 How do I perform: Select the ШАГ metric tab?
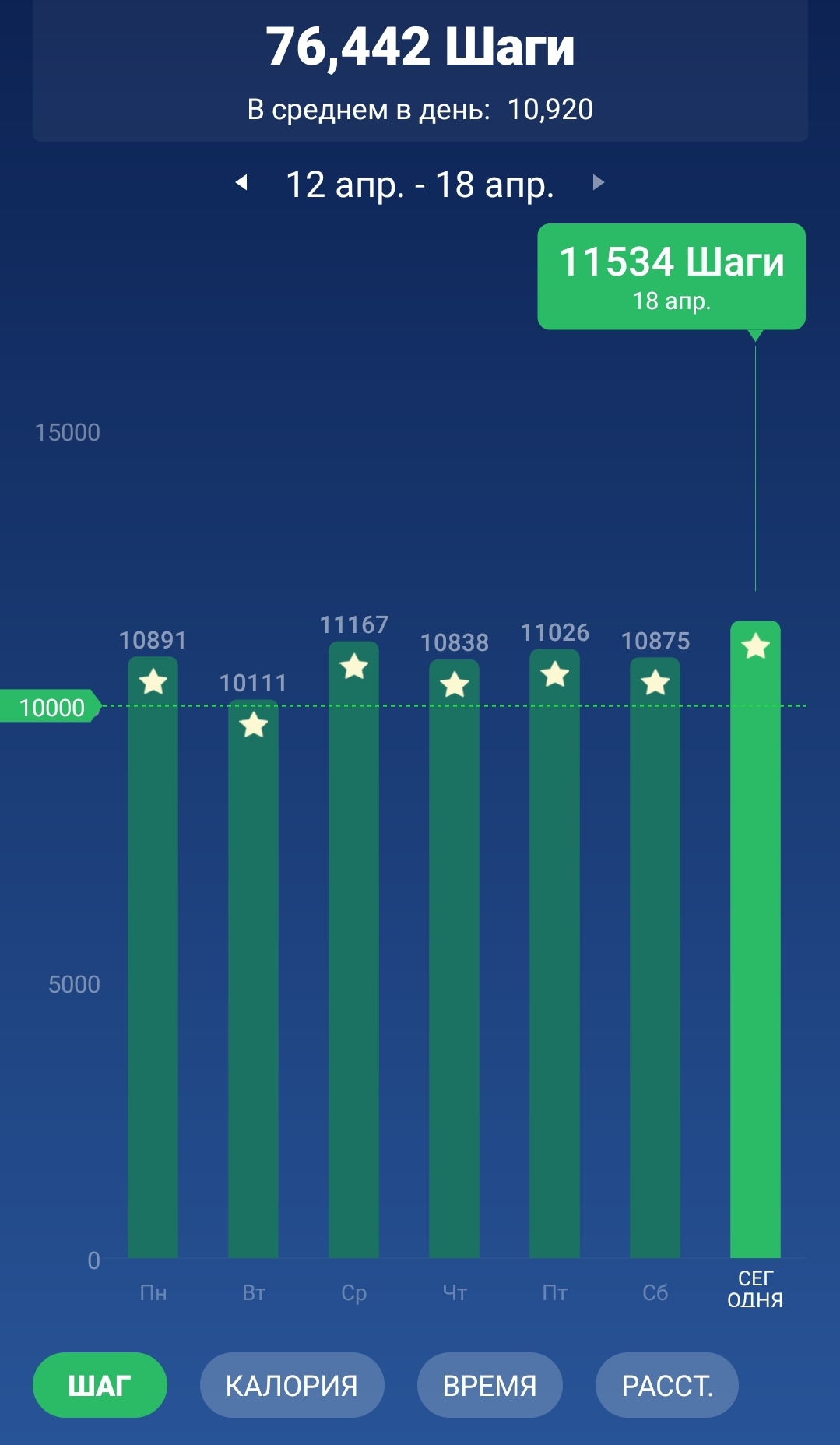click(100, 1385)
